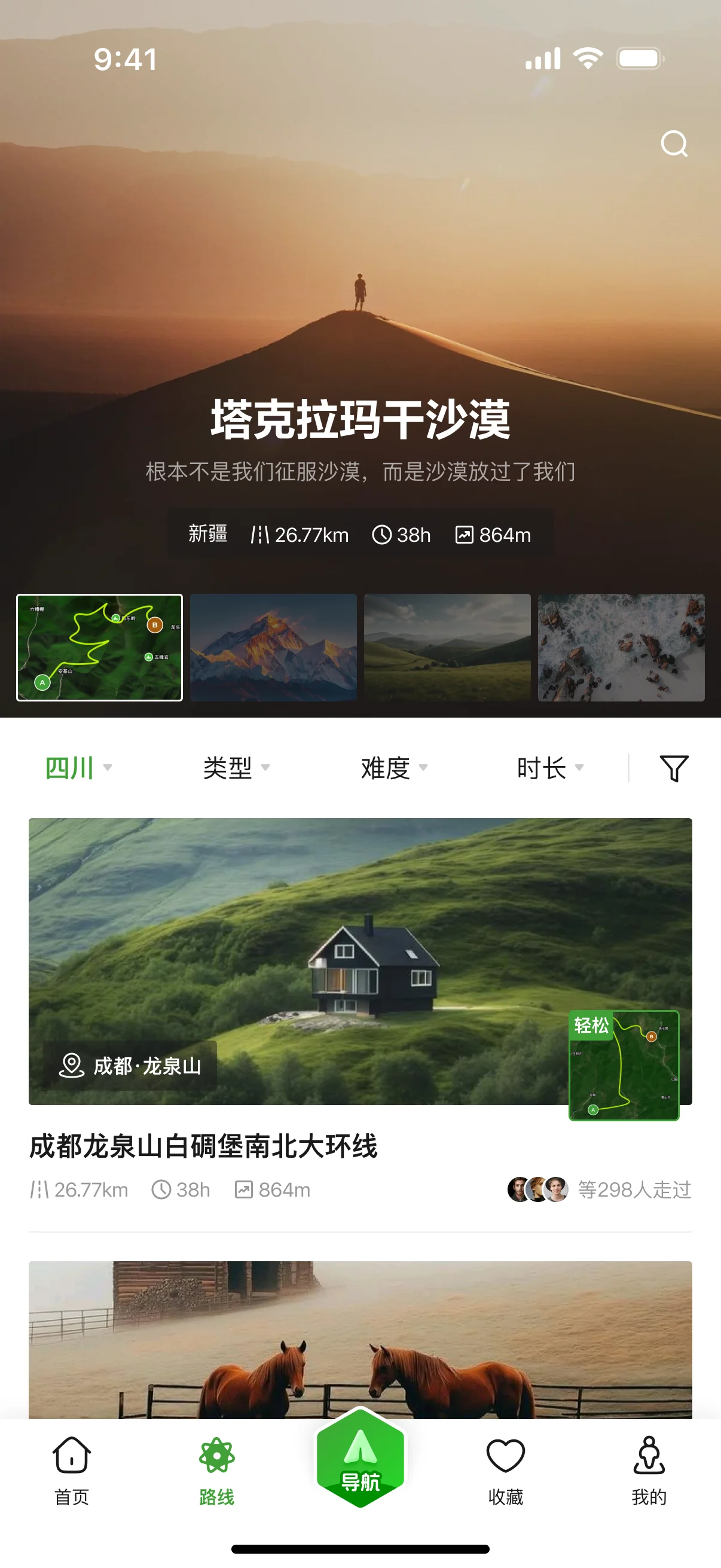Select the route map thumbnail
The height and width of the screenshot is (1568, 721).
pos(99,647)
